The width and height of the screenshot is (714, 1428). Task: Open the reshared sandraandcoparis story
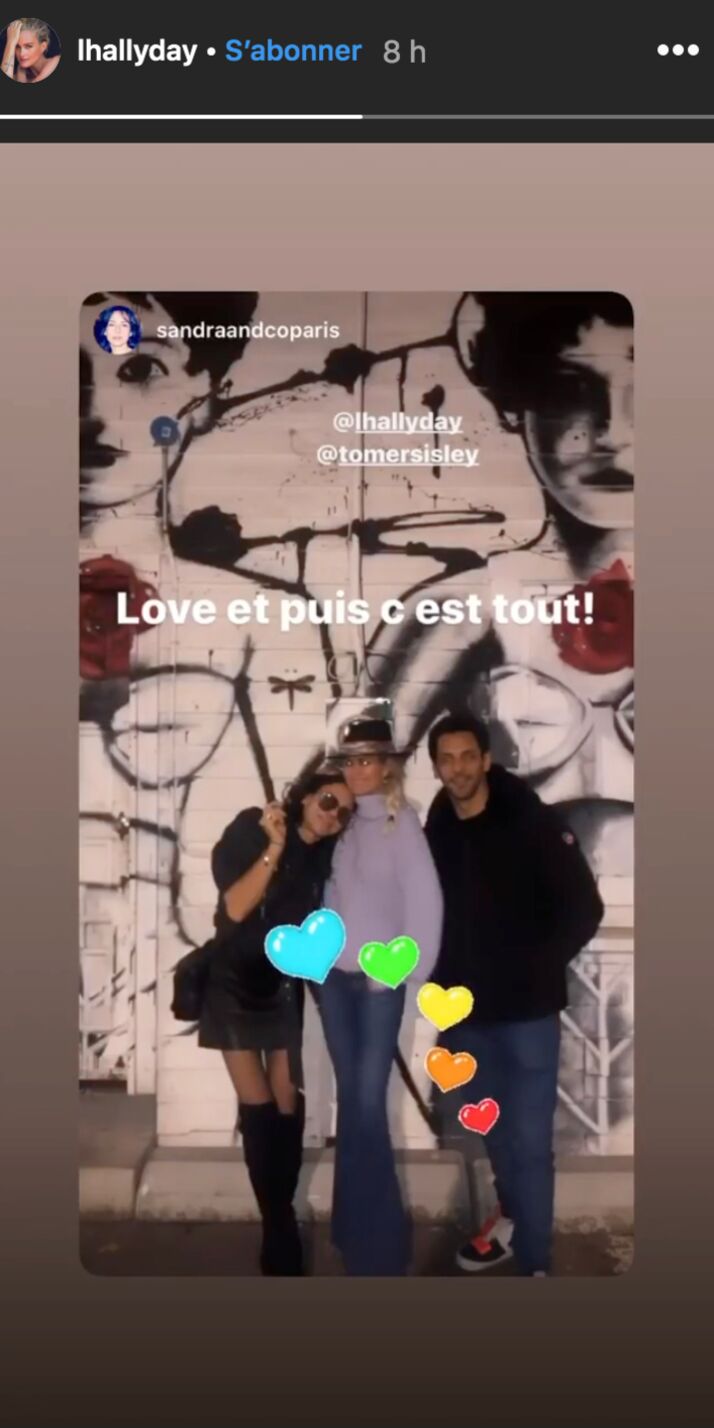247,330
